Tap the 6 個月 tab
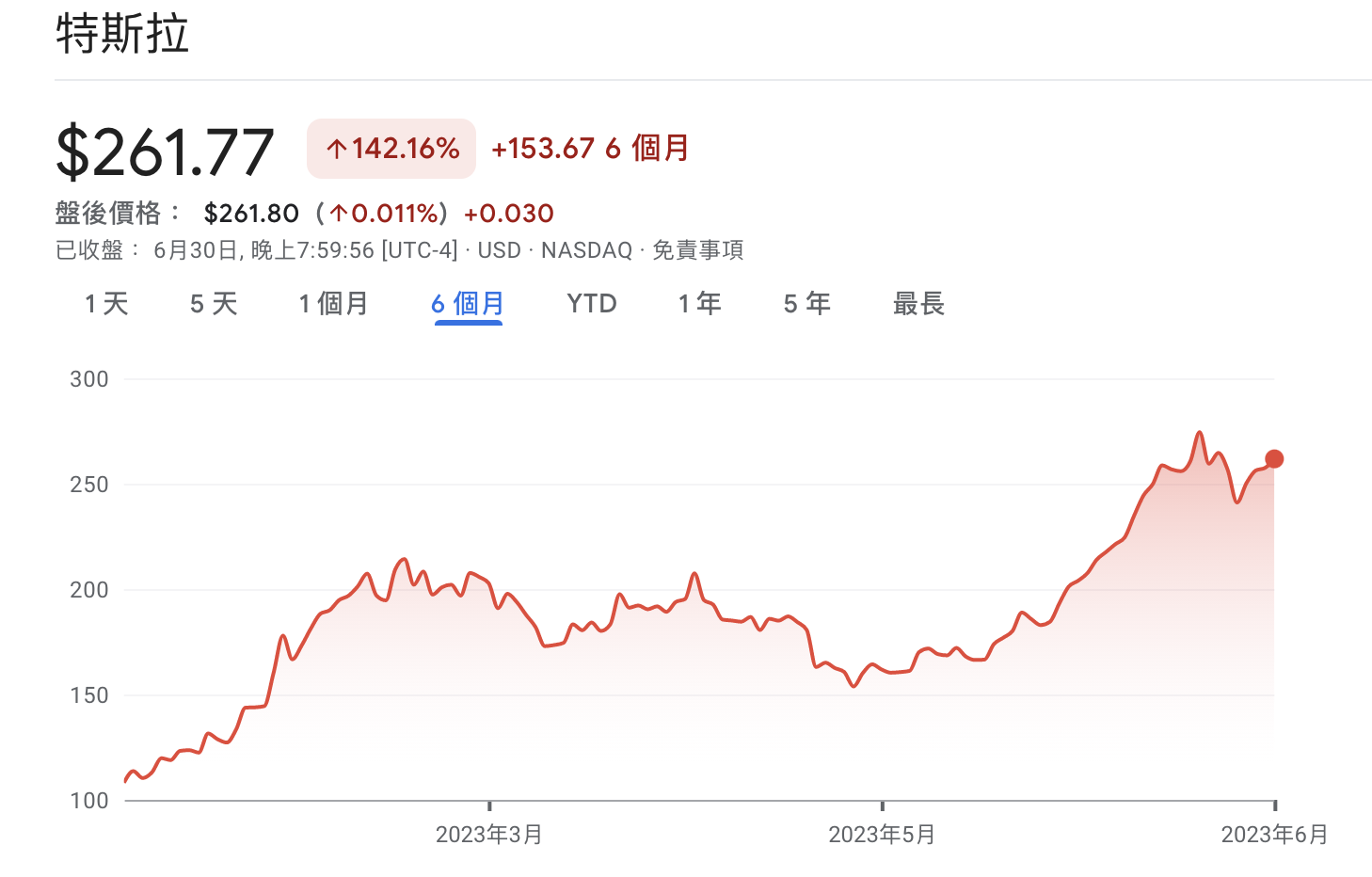The width and height of the screenshot is (1372, 877). (468, 304)
